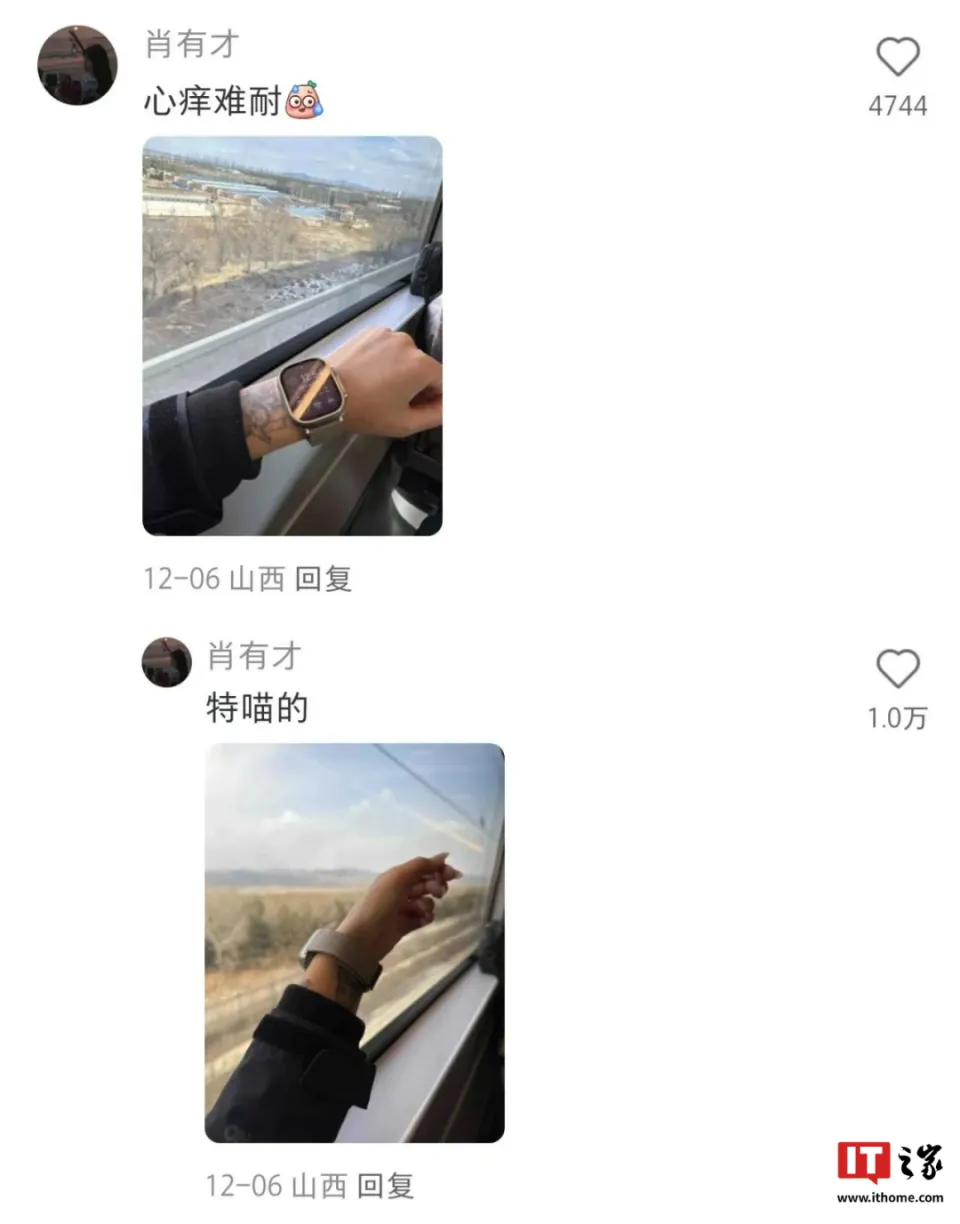Tap 回复 under the "特喵的" reply
The width and height of the screenshot is (960, 1224).
[385, 1186]
